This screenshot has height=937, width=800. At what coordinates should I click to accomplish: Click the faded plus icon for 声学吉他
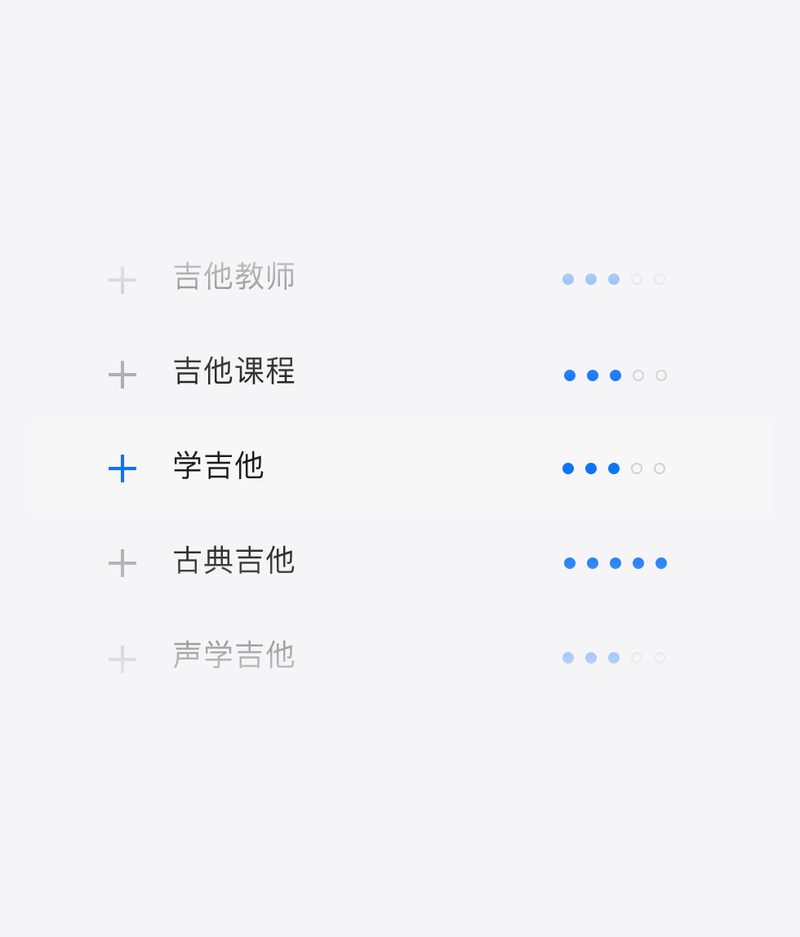pos(122,656)
